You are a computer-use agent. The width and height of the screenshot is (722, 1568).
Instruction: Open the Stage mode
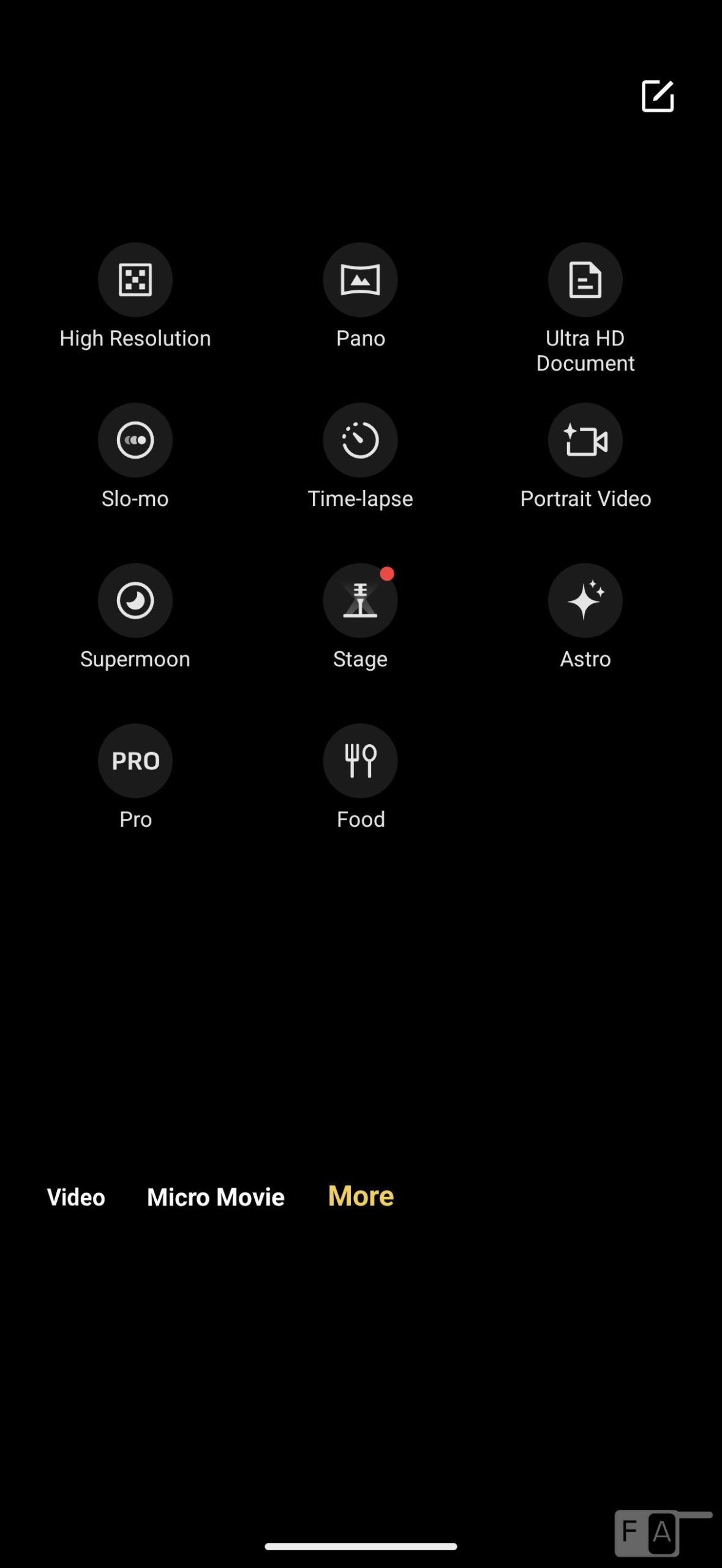coord(360,601)
